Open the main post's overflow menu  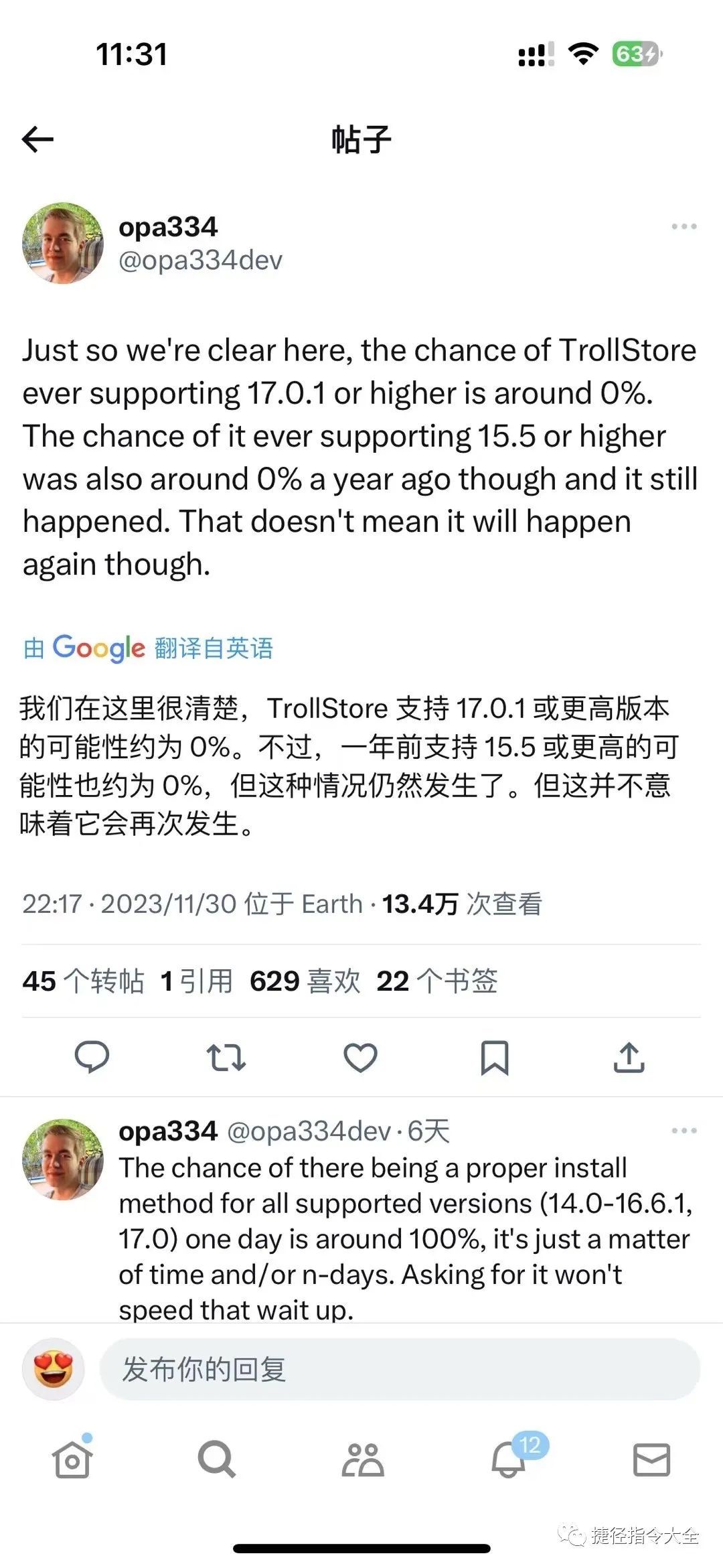click(684, 226)
